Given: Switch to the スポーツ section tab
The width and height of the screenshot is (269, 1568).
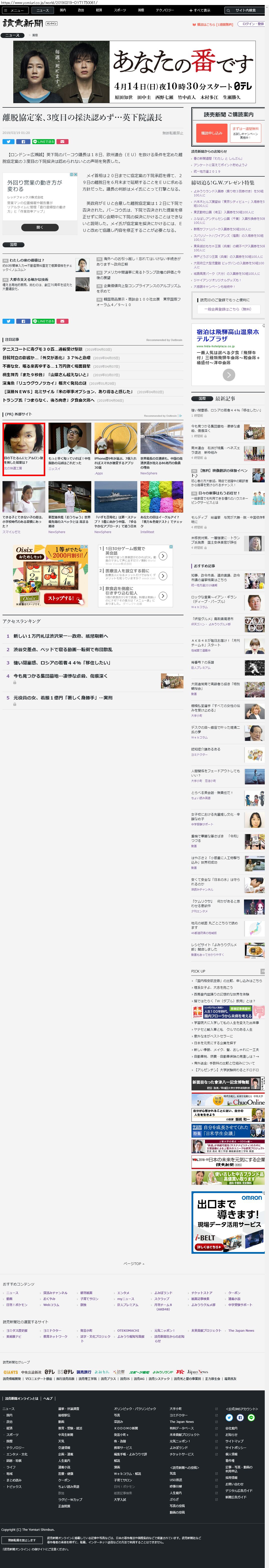Looking at the screenshot, I should [x=120, y=10].
